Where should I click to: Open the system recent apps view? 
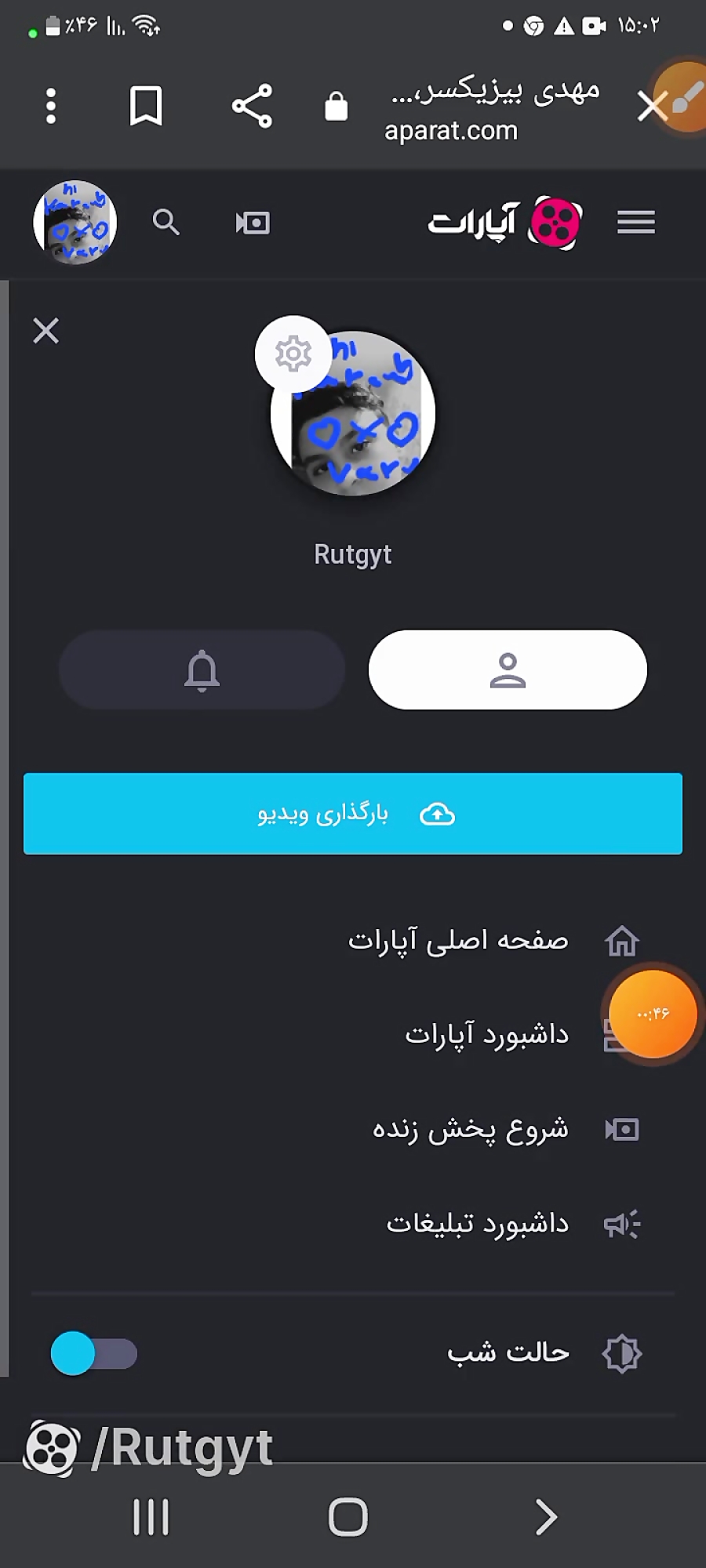coord(151,1517)
